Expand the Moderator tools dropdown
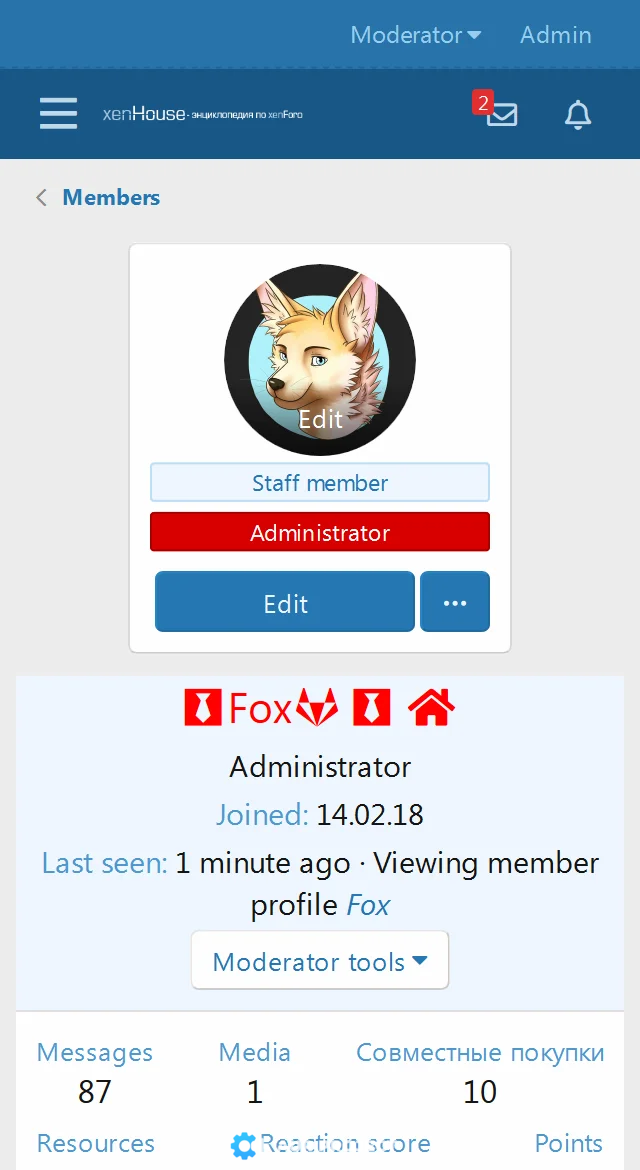640x1170 pixels. (320, 961)
